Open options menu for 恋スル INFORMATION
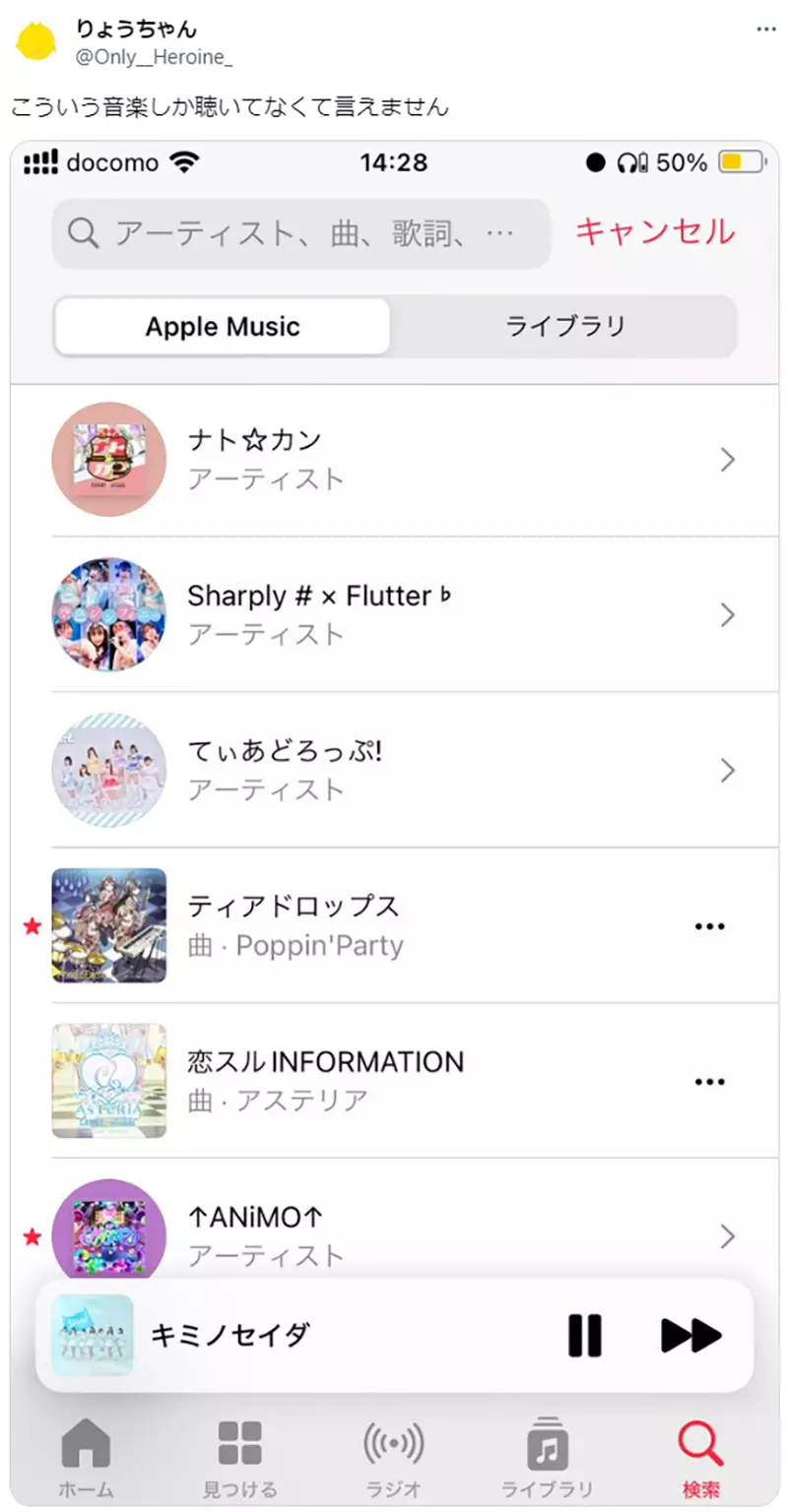 click(710, 1081)
